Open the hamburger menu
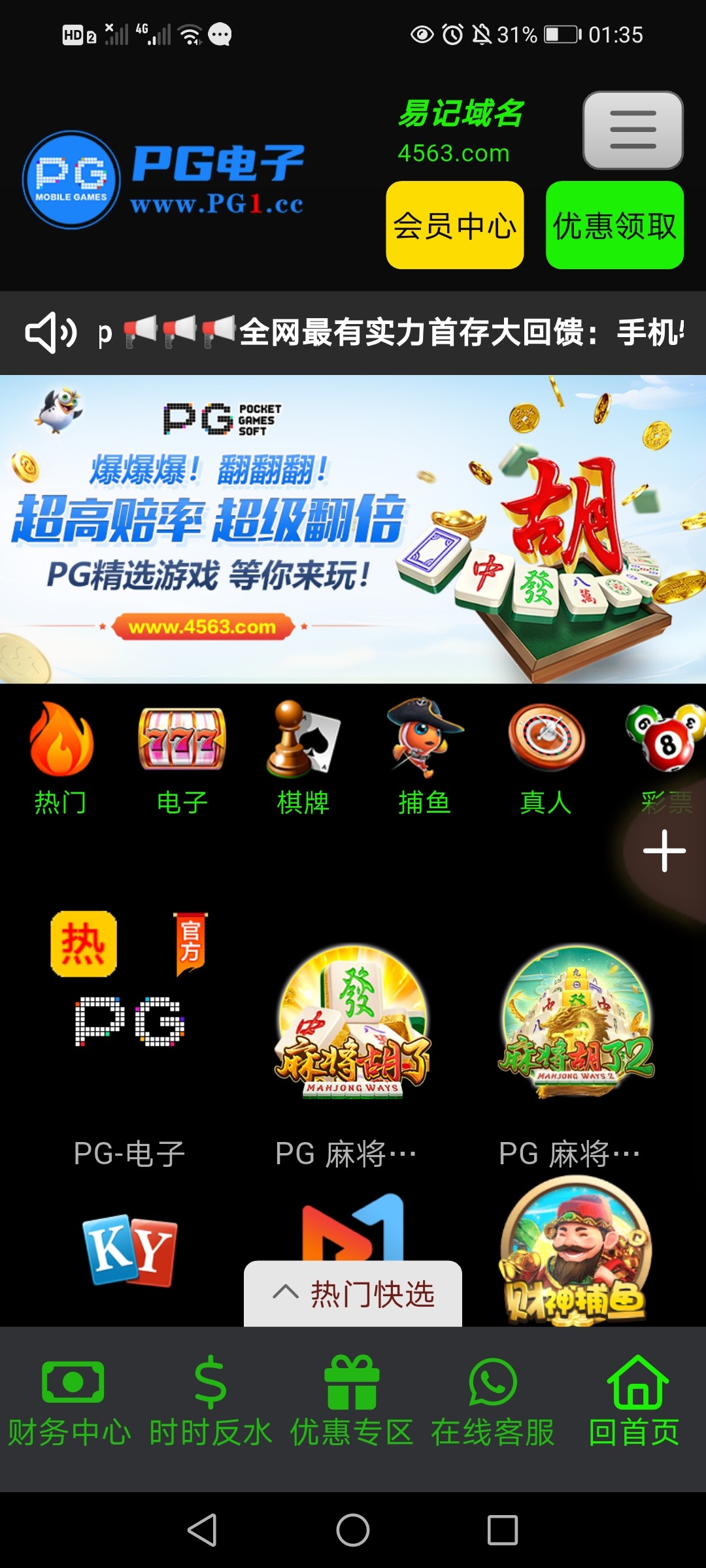706x1568 pixels. click(x=632, y=130)
